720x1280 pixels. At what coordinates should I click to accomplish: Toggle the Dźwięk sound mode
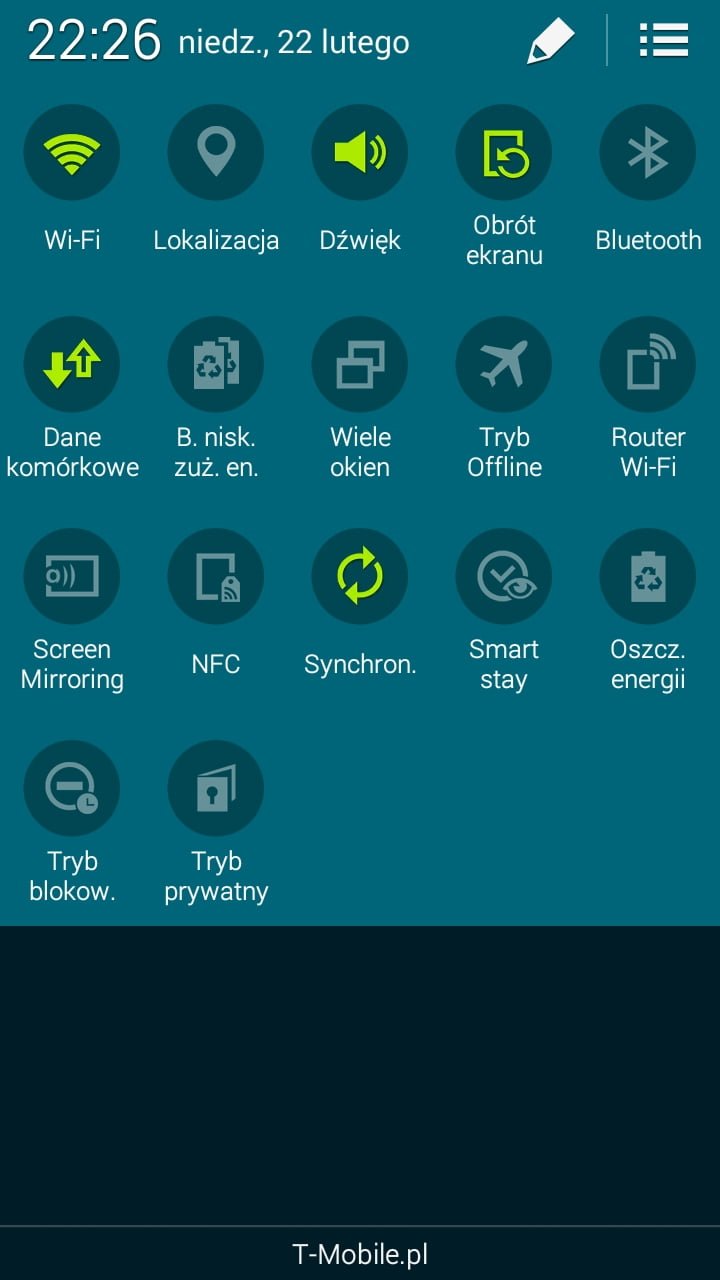point(360,153)
